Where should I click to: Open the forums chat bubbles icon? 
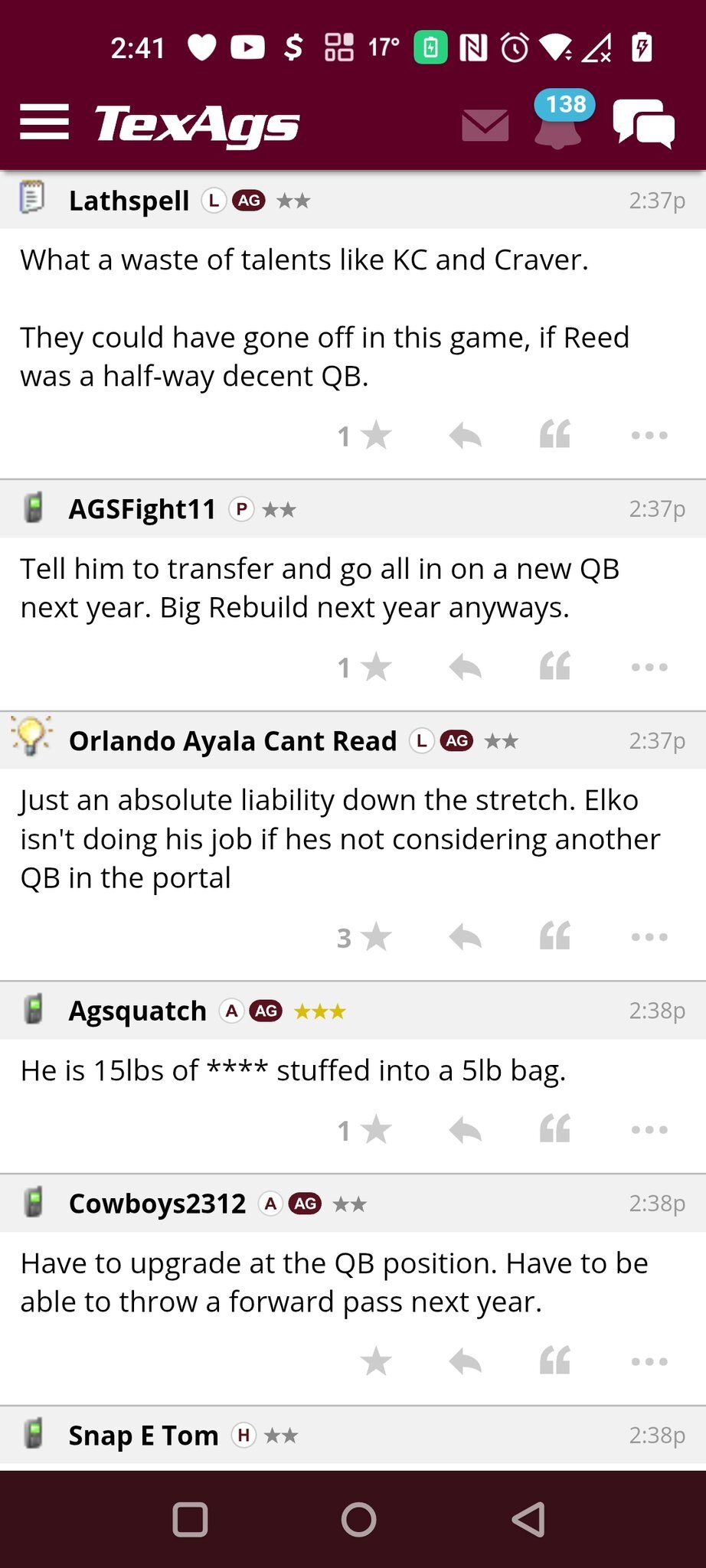(643, 123)
